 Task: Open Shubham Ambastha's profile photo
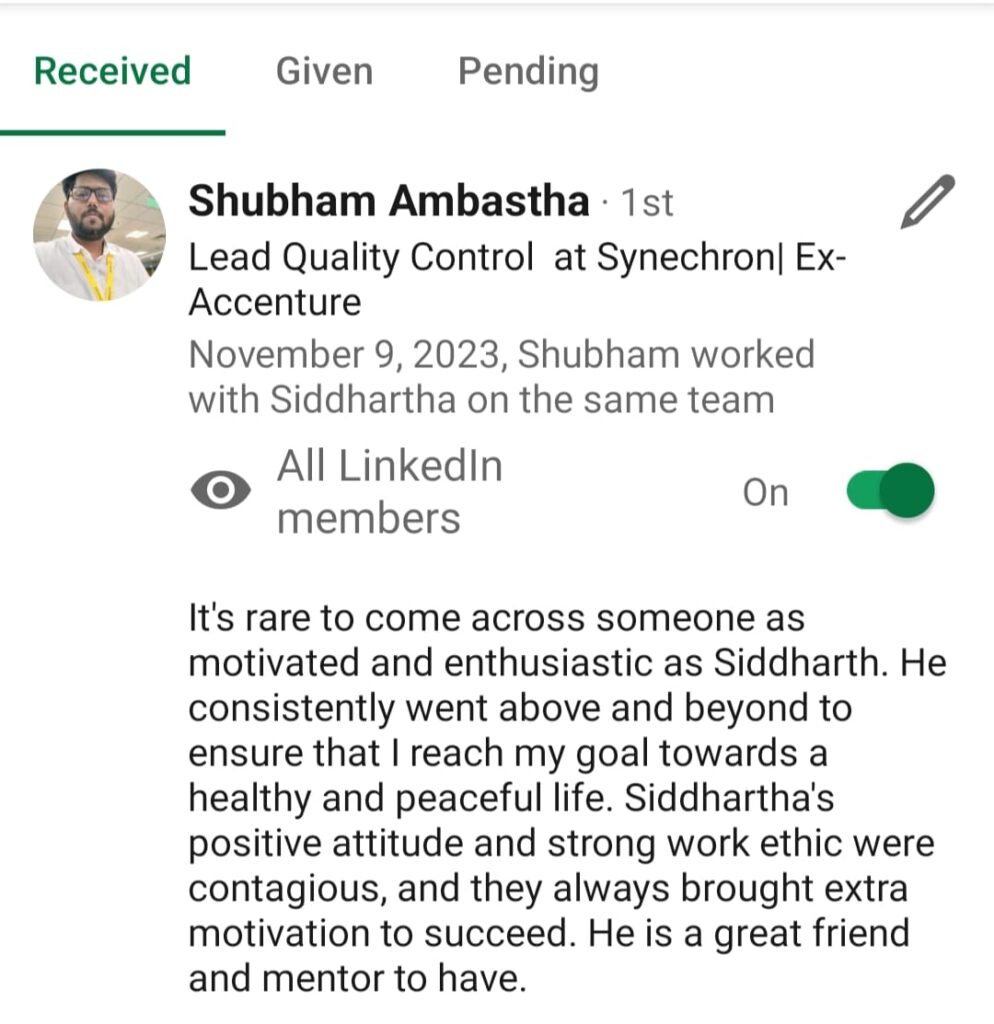coord(99,236)
